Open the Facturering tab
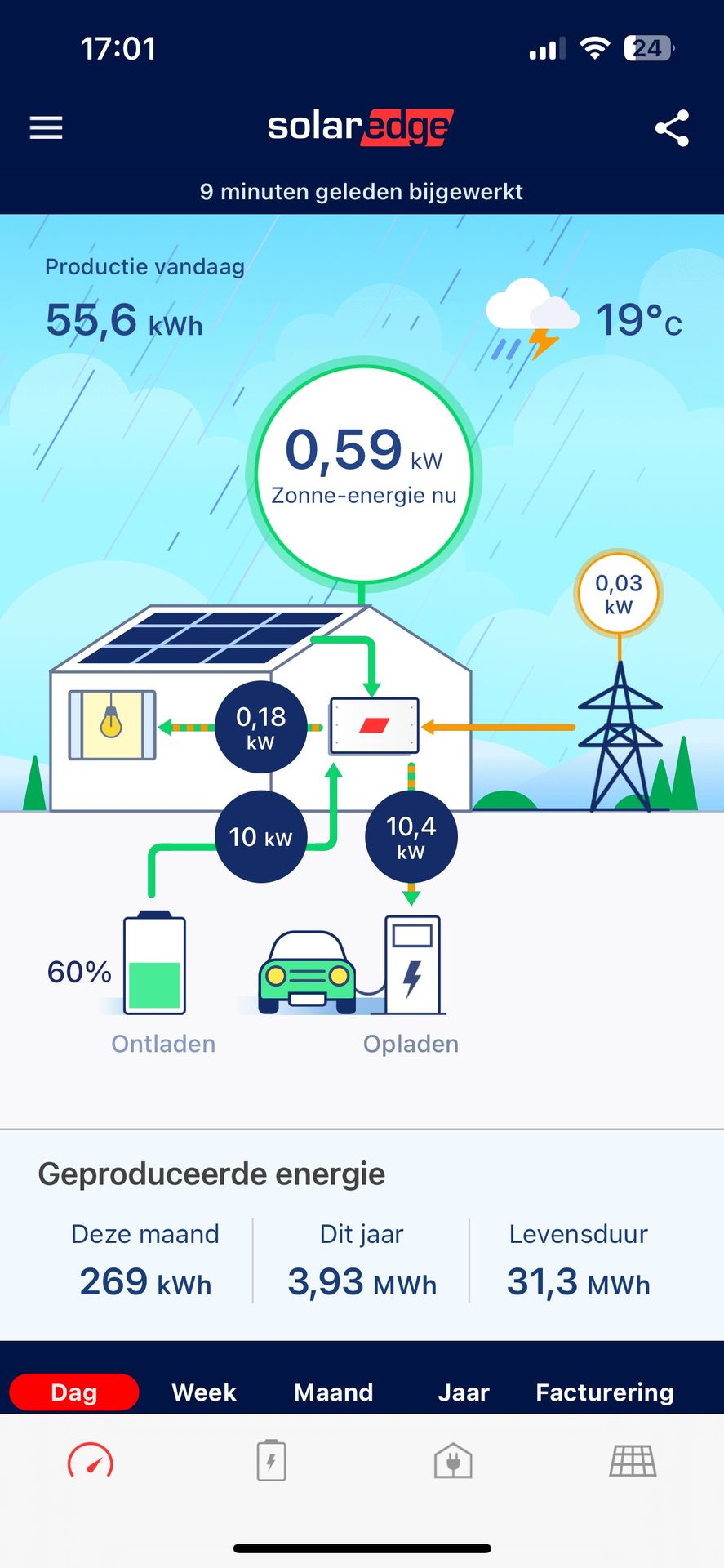 coord(604,1392)
